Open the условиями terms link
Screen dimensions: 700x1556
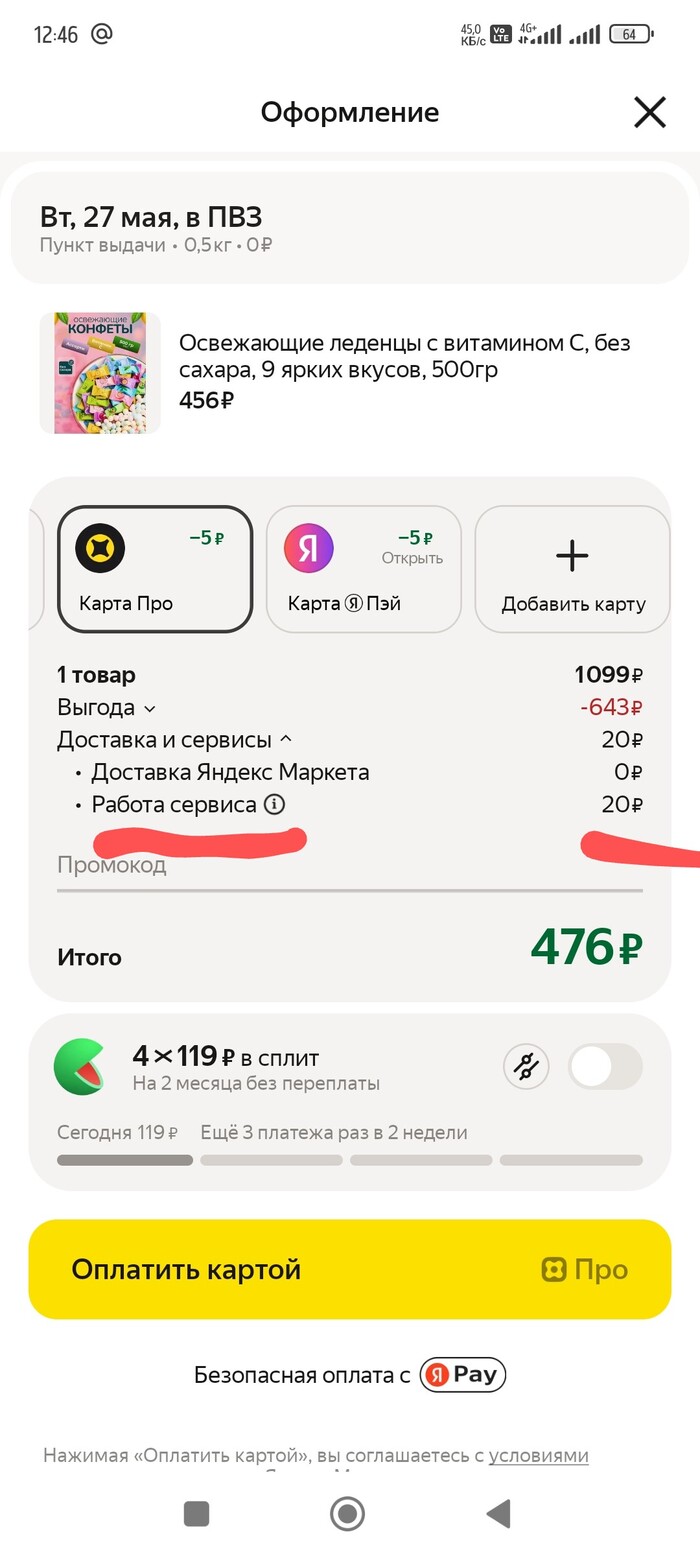[x=538, y=1455]
